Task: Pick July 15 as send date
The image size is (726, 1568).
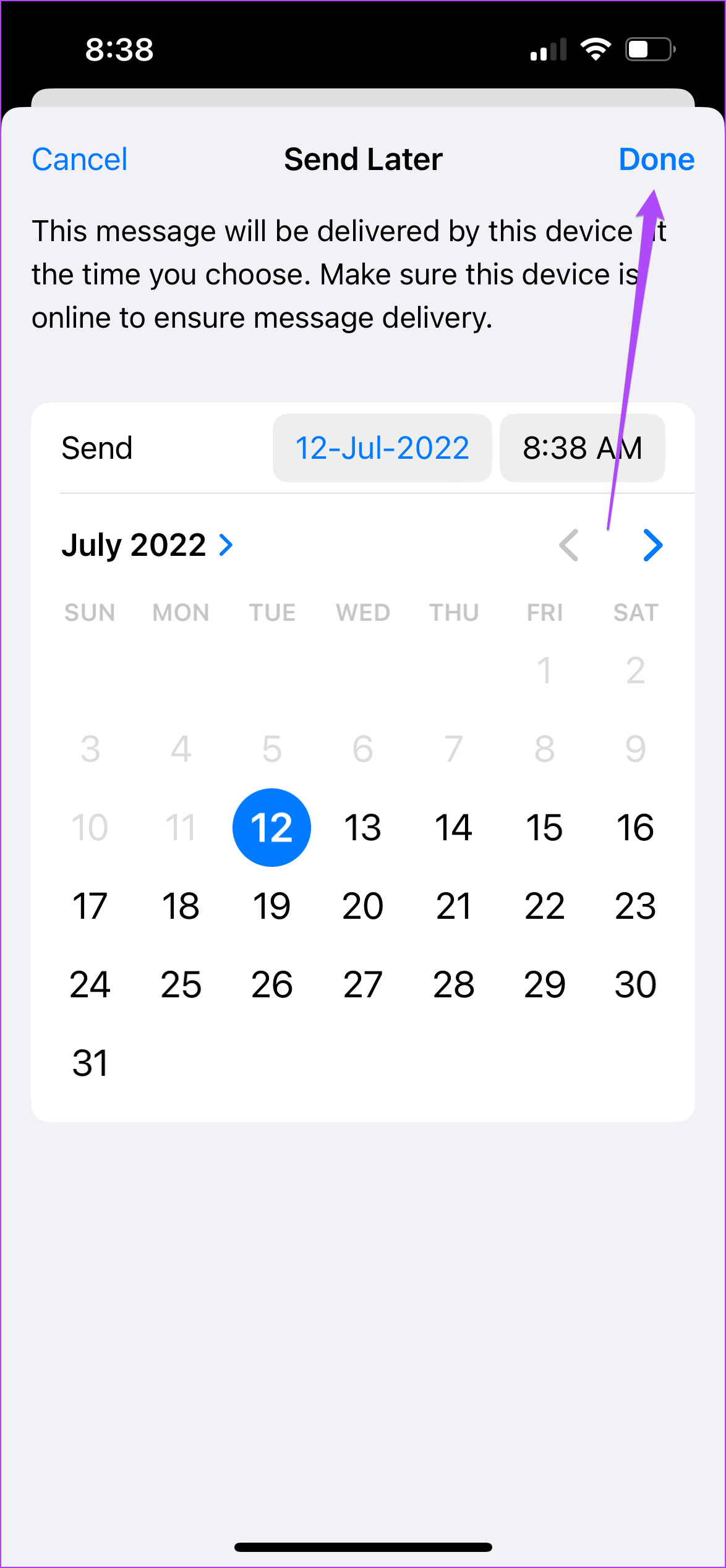Action: coord(544,827)
